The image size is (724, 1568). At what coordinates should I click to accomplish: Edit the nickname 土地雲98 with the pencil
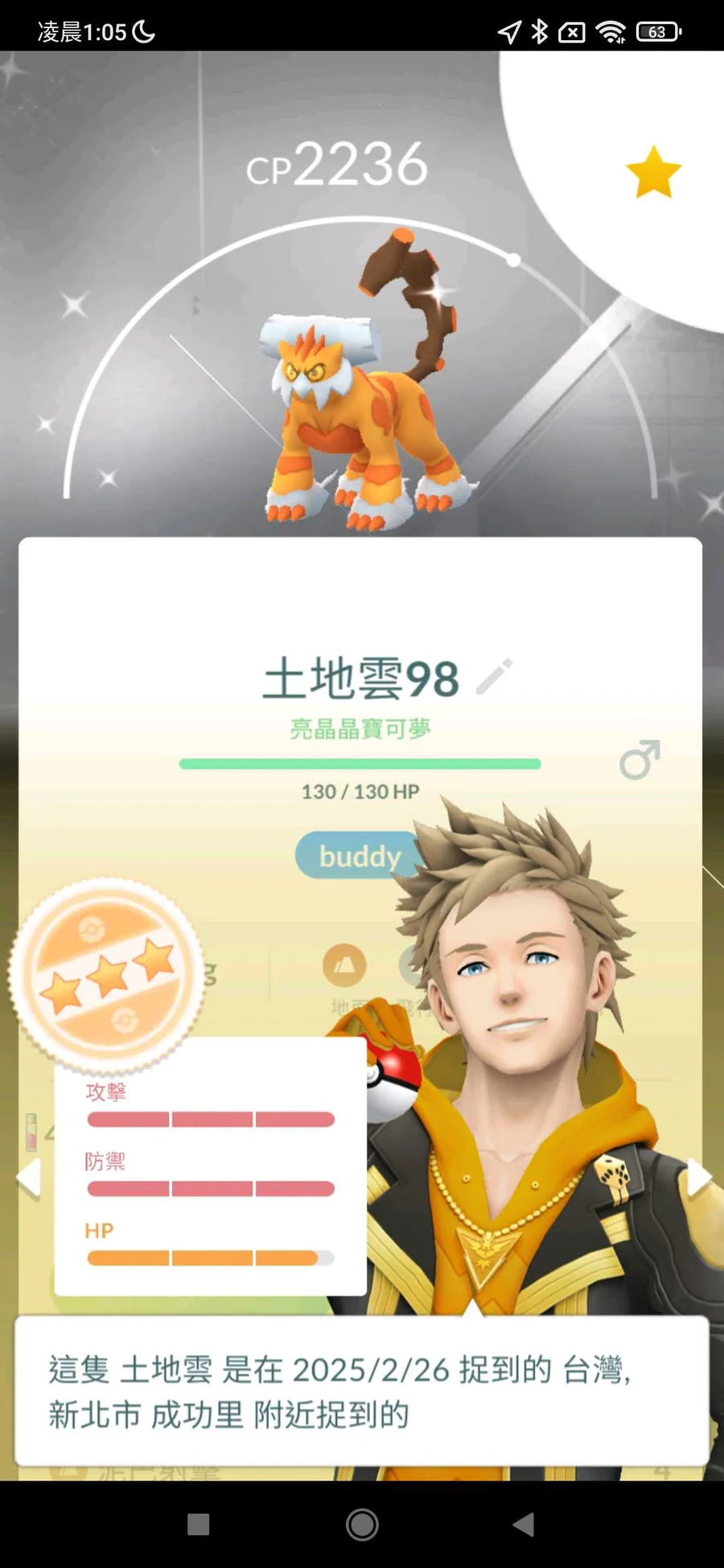click(x=494, y=676)
